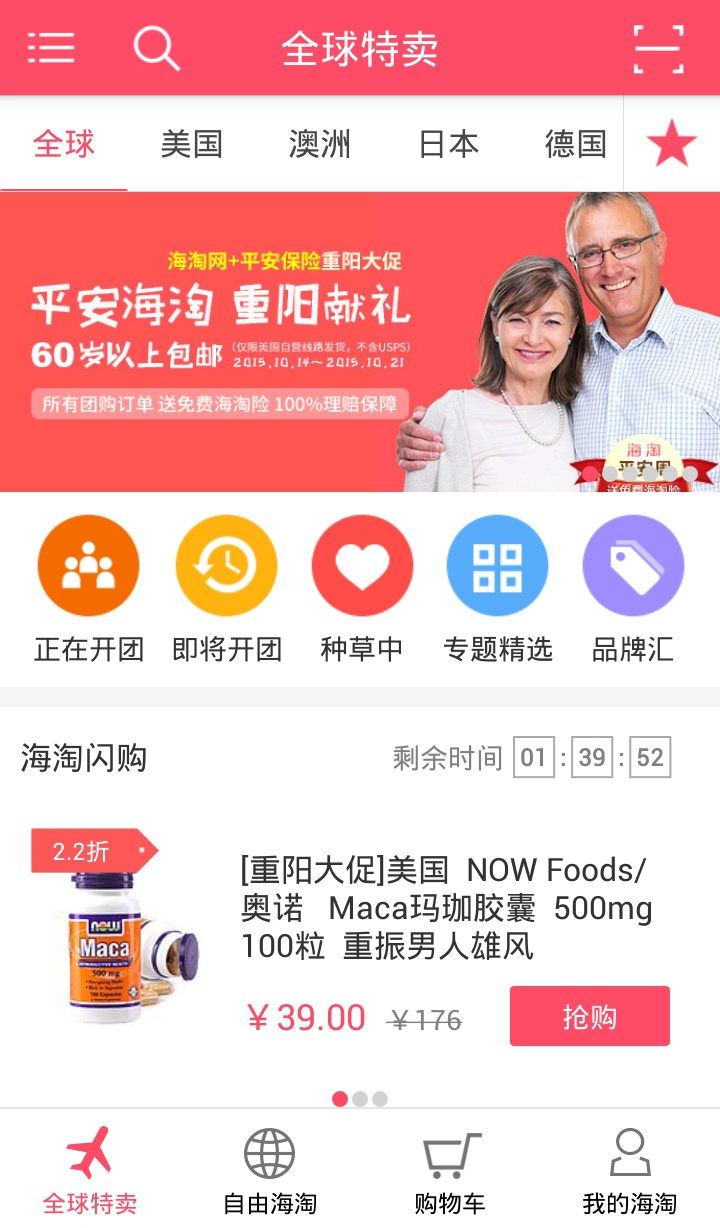The height and width of the screenshot is (1228, 720).
Task: Tap the star favorites icon
Action: tap(671, 144)
